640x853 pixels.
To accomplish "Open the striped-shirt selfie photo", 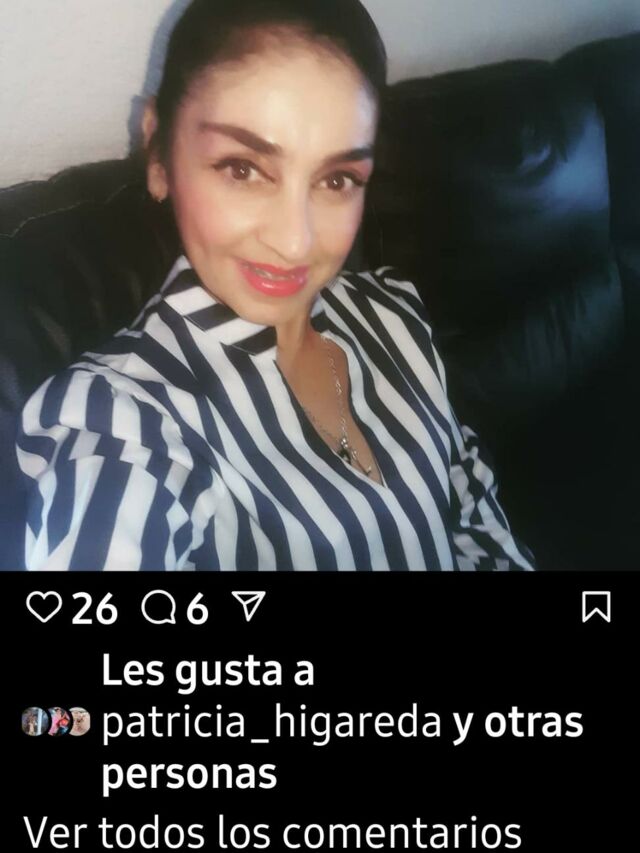I will point(320,285).
